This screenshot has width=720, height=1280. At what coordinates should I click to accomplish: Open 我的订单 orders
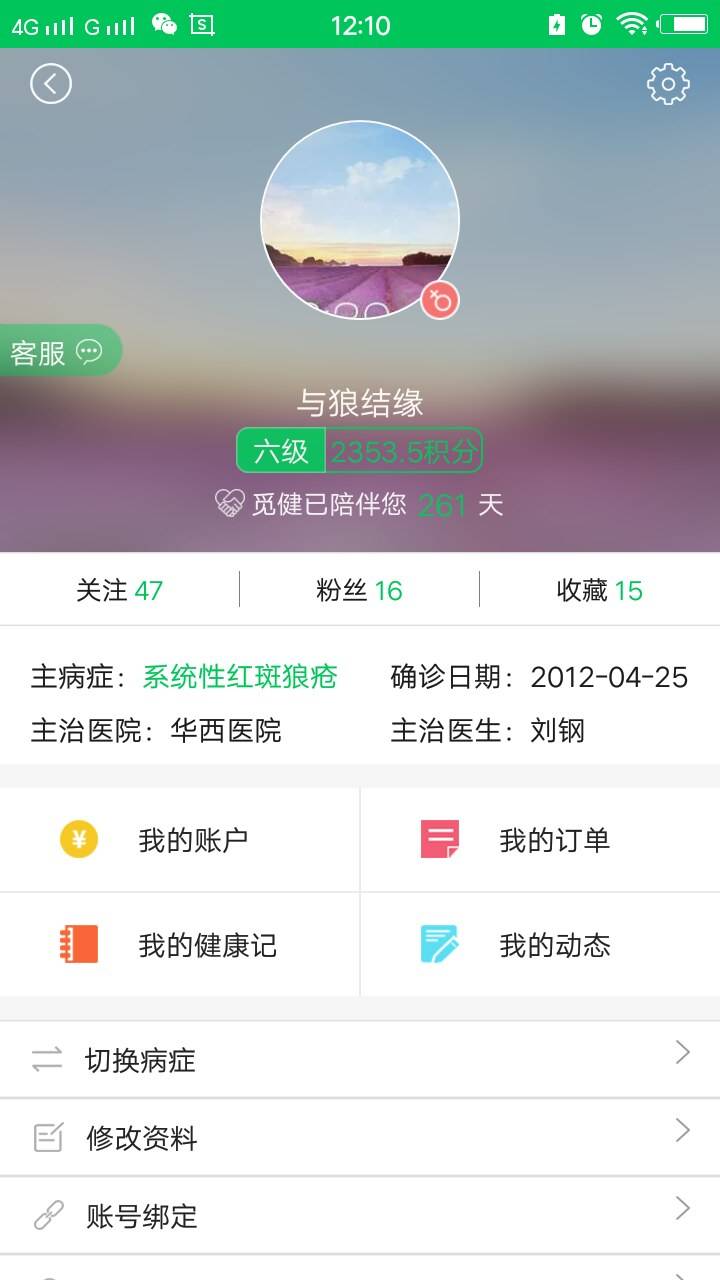[x=540, y=840]
